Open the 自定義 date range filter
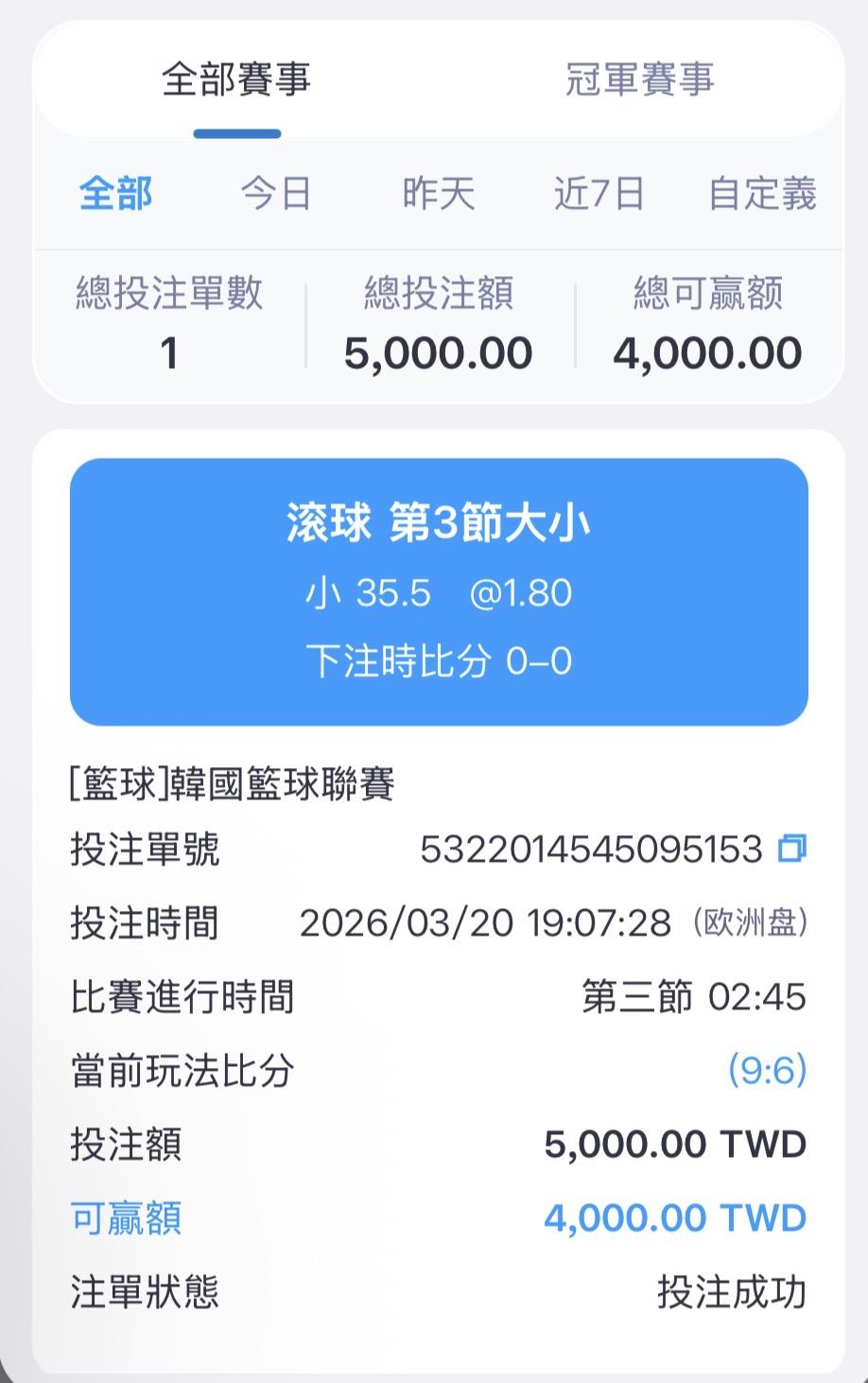Screen dimensions: 868x1383 coord(762,194)
